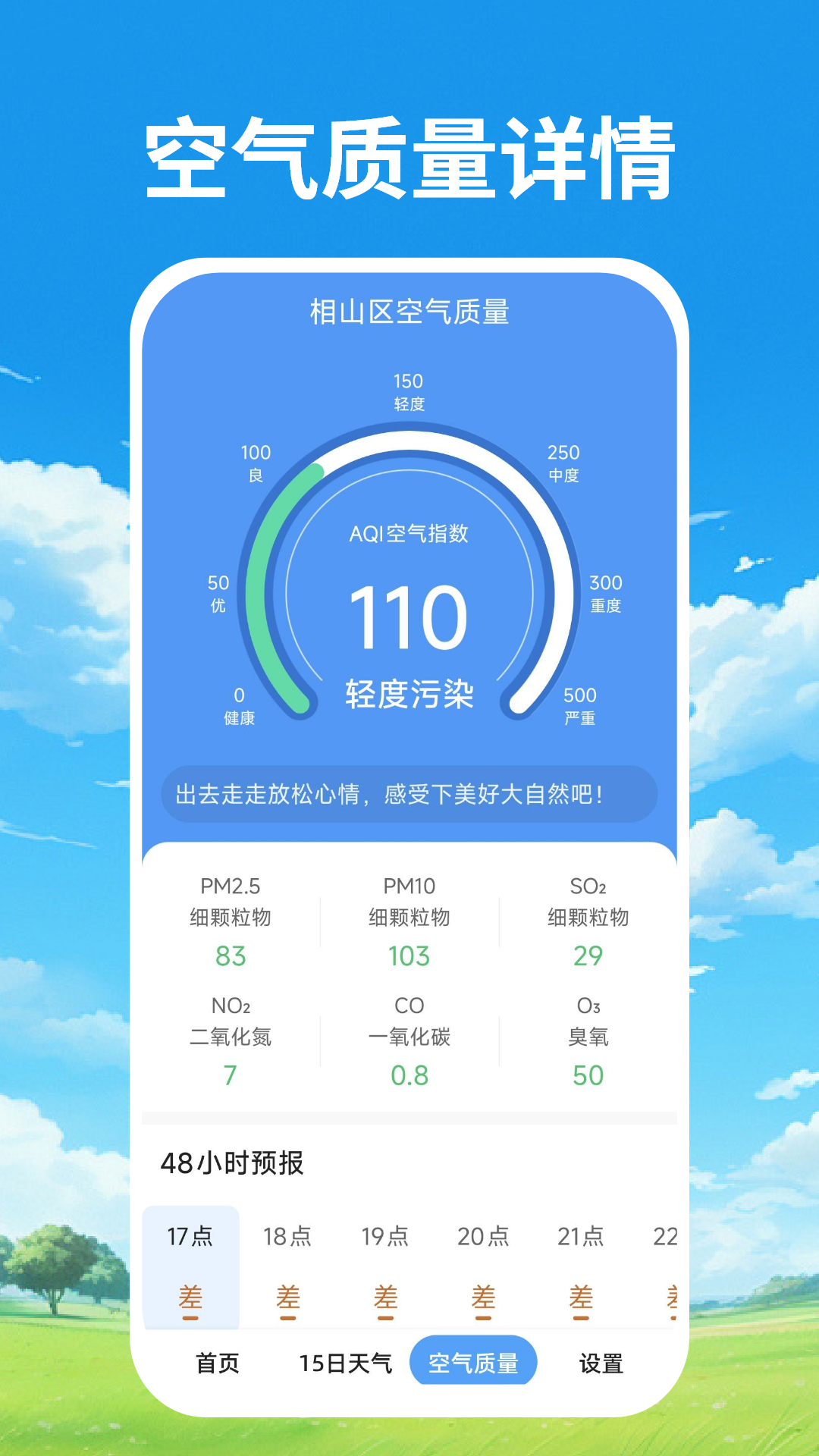Select the 17点 hour in the forecast
The width and height of the screenshot is (819, 1456).
190,1235
